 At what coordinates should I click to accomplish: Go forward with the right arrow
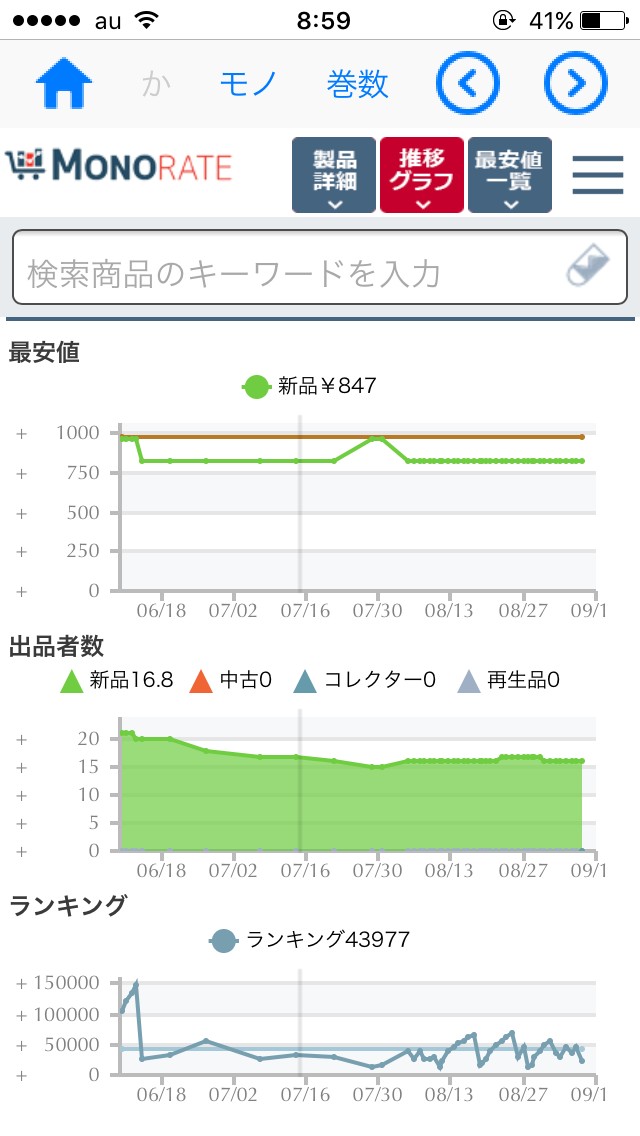[576, 85]
